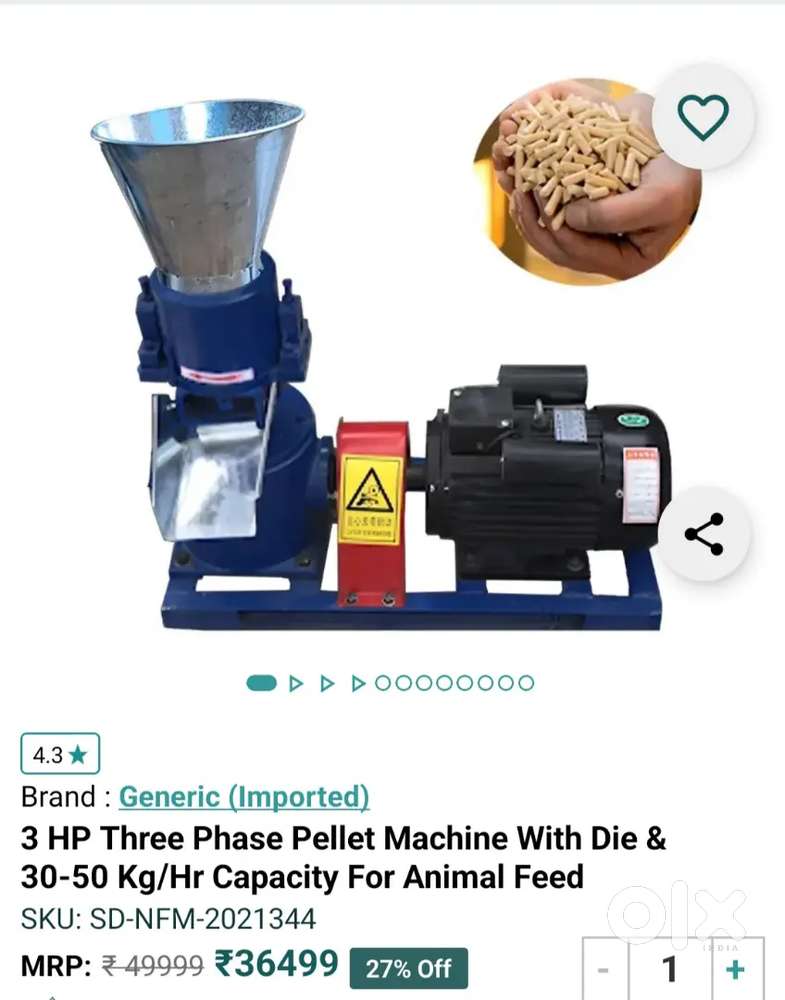Open the Generic (Imported) brand link
This screenshot has height=1000, width=785.
[x=244, y=797]
